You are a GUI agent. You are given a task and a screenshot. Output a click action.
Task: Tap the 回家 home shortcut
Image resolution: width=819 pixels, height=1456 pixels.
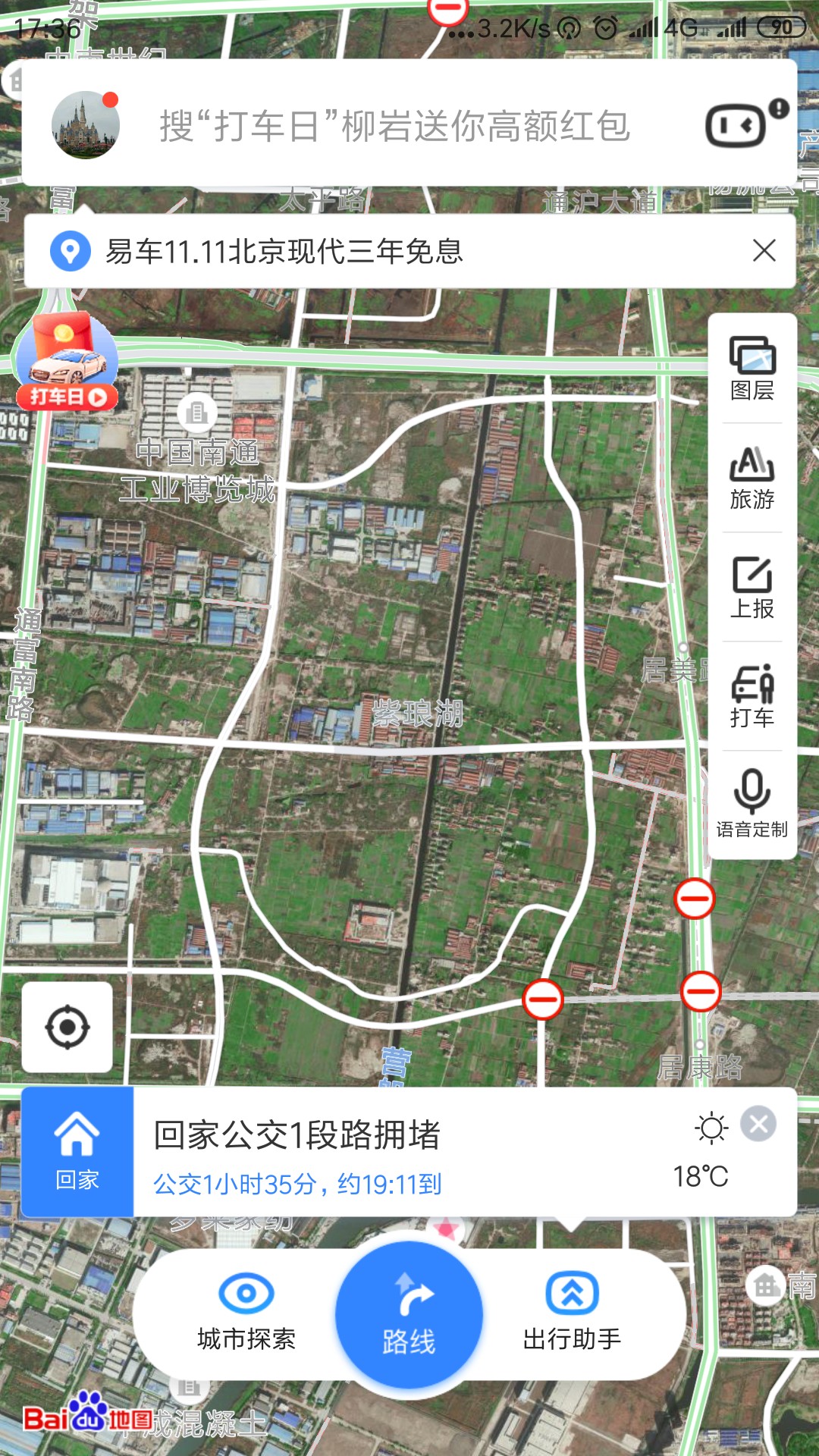(77, 1151)
